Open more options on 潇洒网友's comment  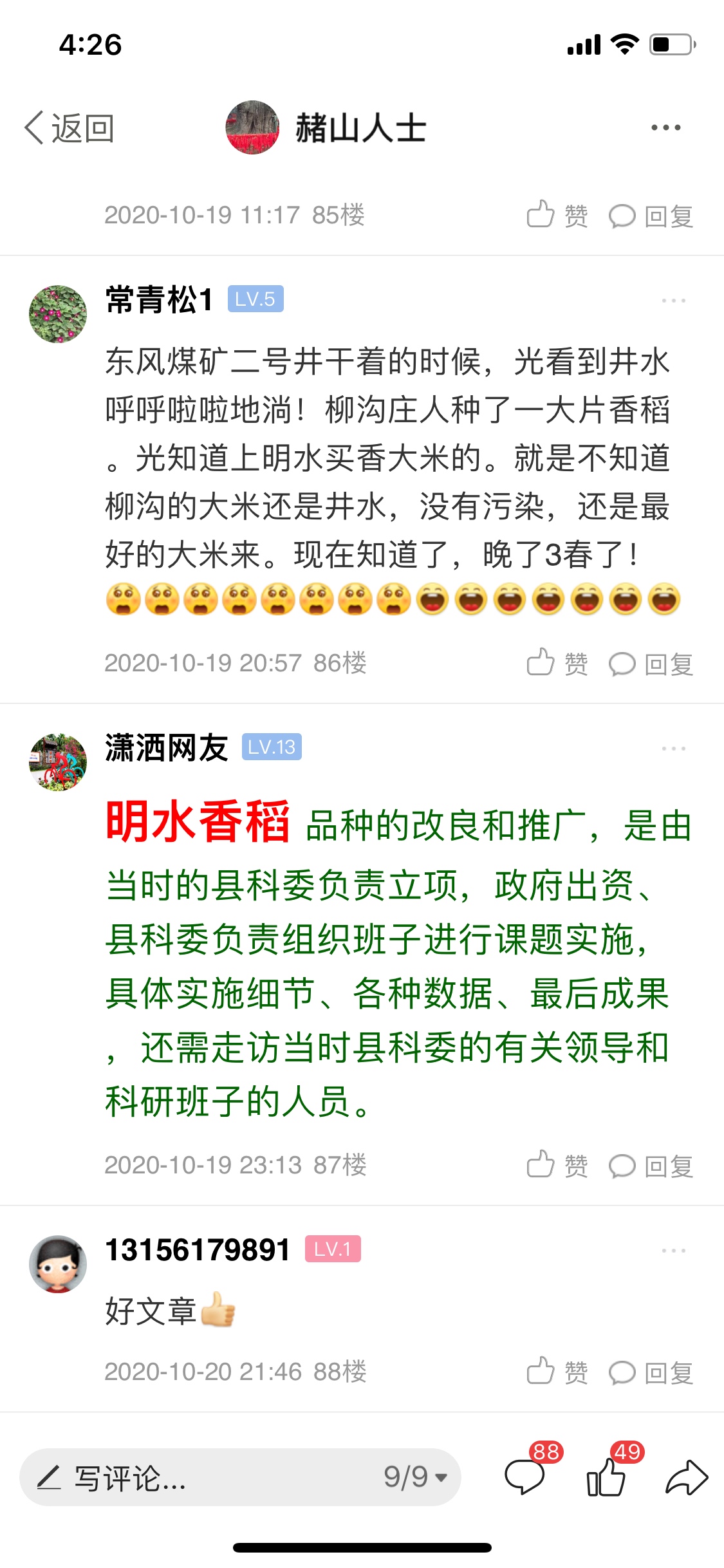point(673,749)
